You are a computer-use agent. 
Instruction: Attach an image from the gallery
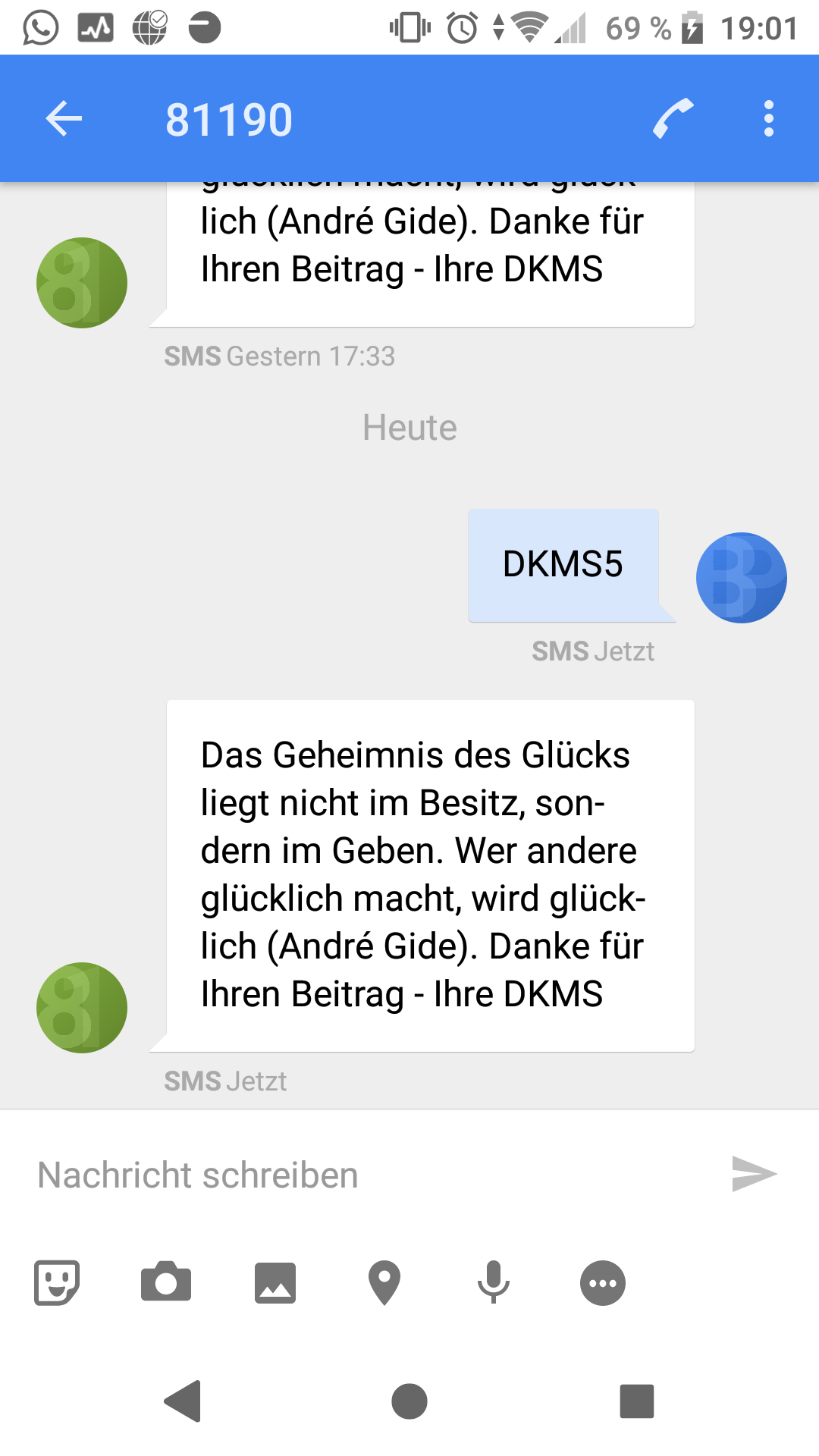tap(275, 1283)
